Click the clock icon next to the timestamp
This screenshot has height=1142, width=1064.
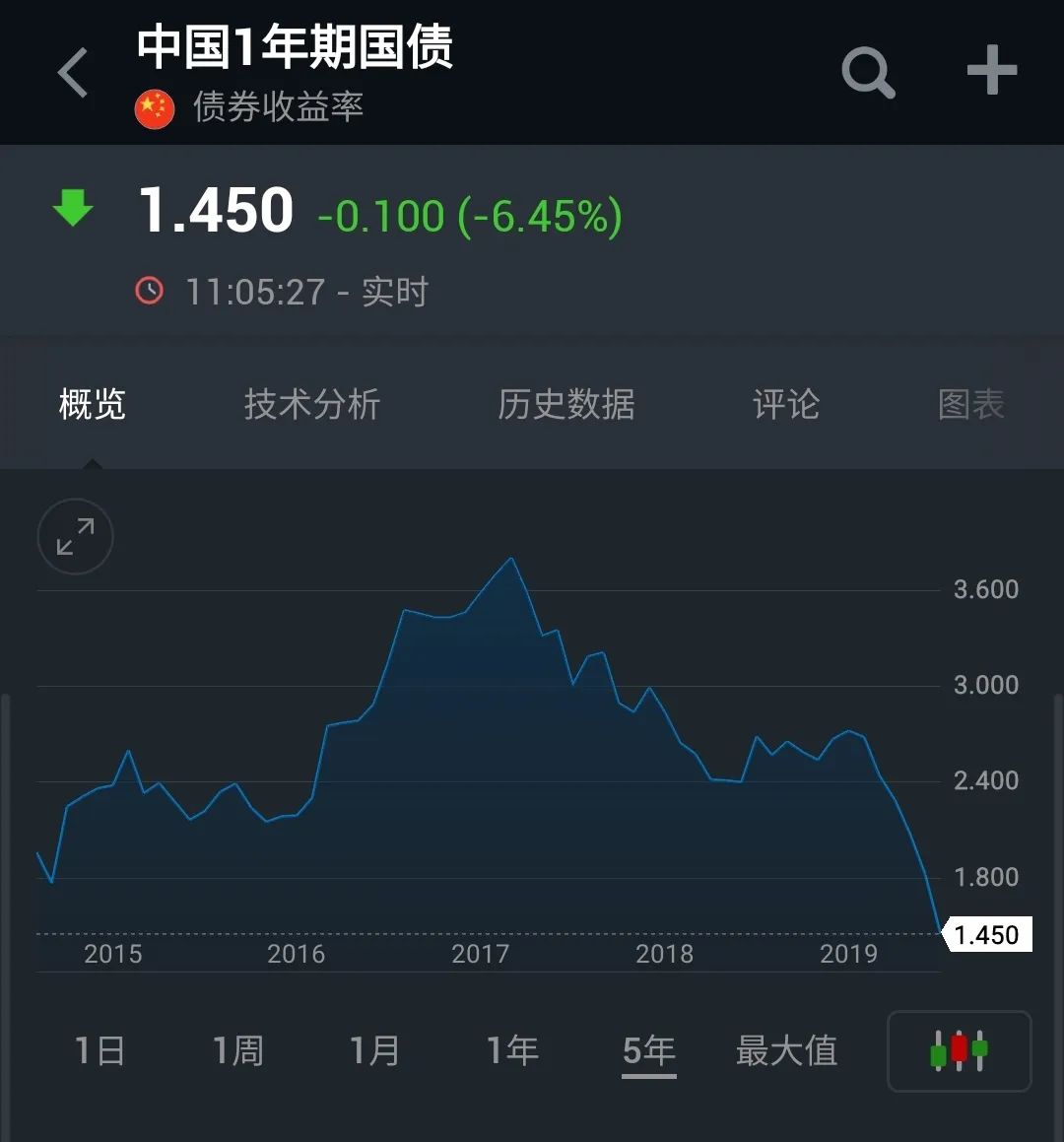(x=150, y=291)
